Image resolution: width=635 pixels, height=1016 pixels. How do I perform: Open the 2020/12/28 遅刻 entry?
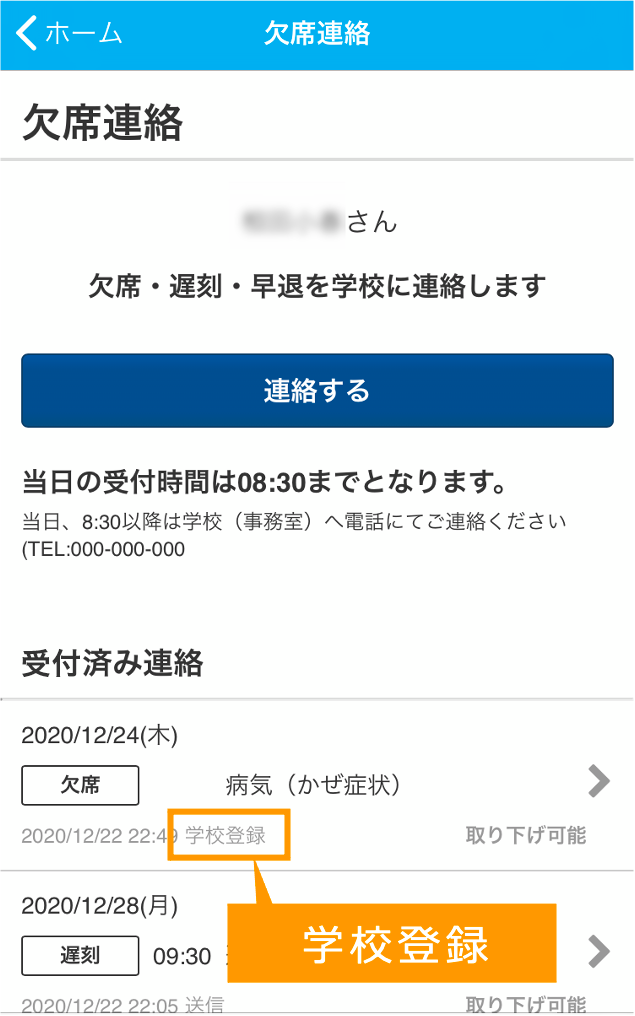pos(598,951)
